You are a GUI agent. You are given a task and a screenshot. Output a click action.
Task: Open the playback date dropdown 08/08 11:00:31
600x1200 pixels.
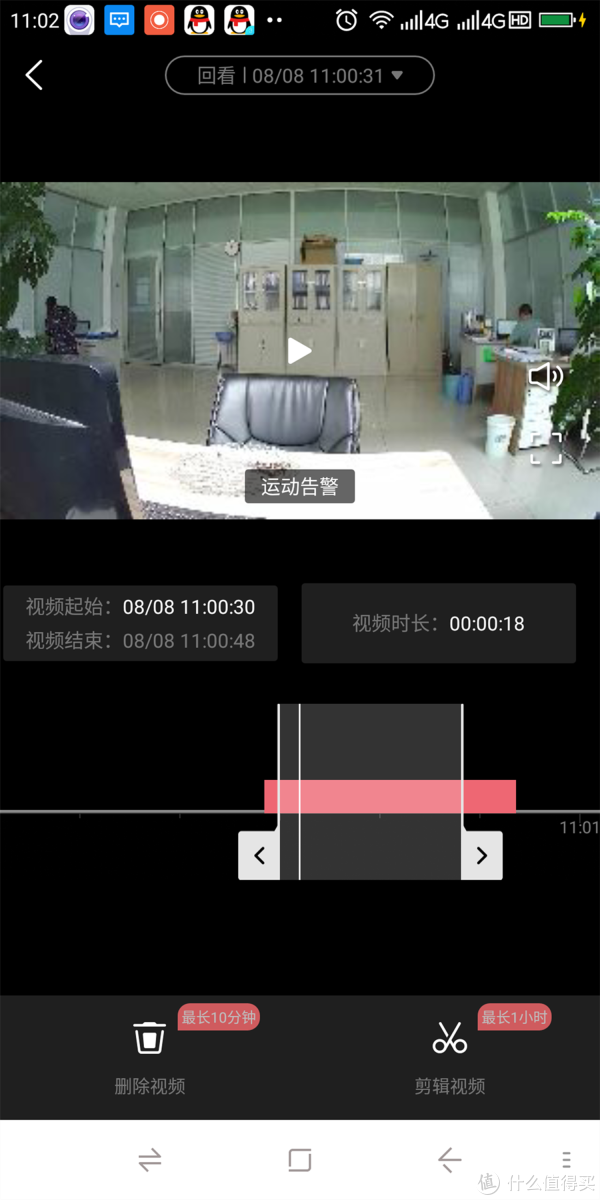tap(300, 76)
